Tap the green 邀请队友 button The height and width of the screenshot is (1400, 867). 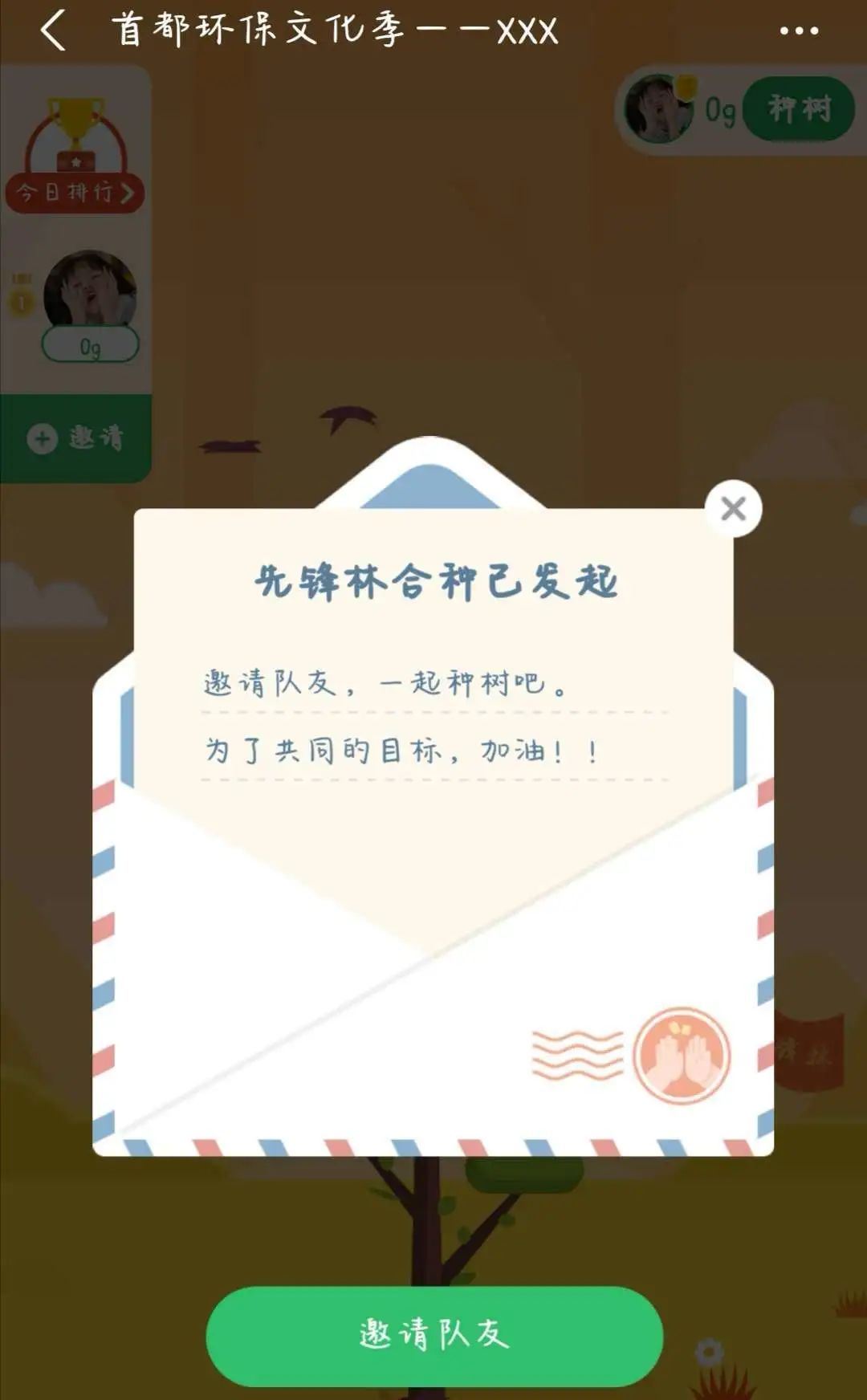pyautogui.click(x=434, y=1336)
